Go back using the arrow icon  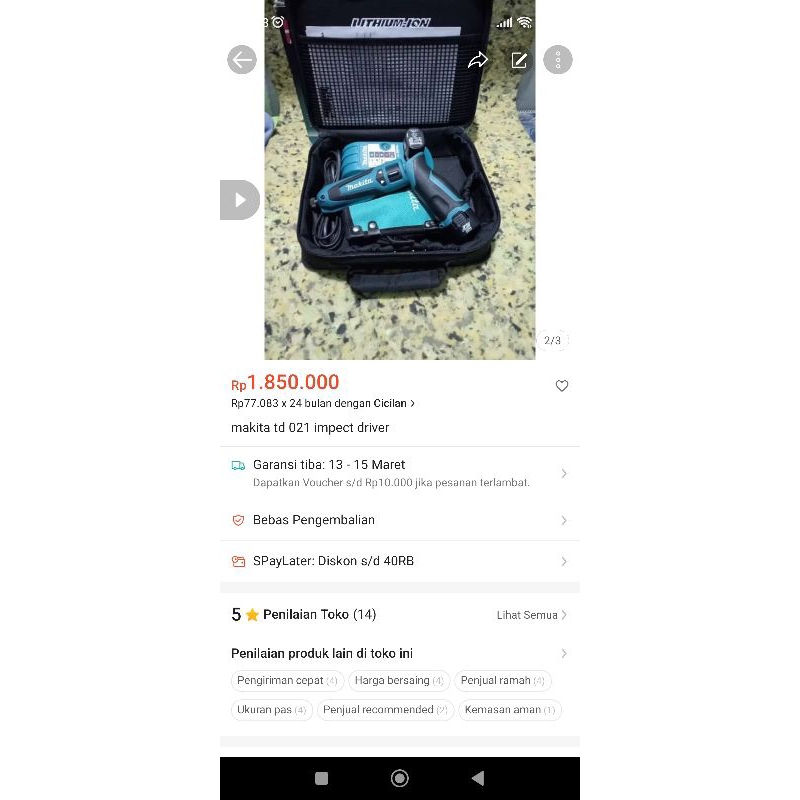(x=242, y=60)
